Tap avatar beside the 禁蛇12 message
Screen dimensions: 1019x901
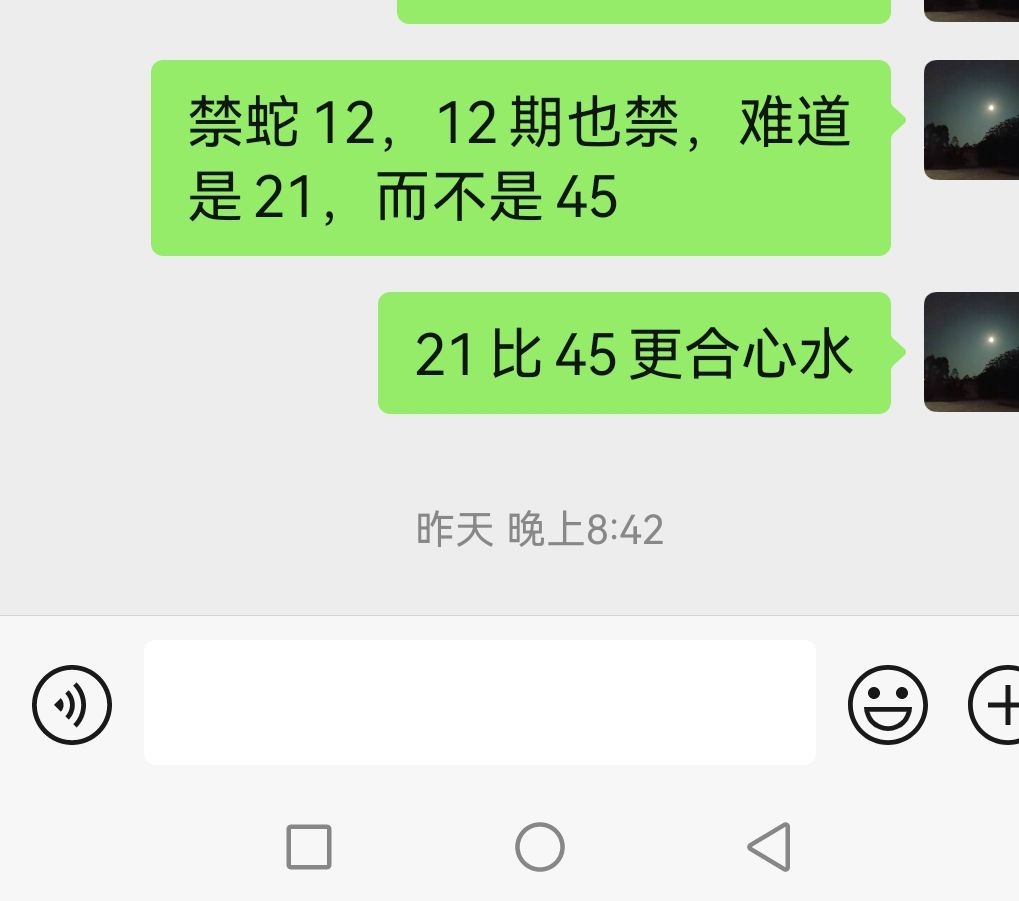point(970,120)
